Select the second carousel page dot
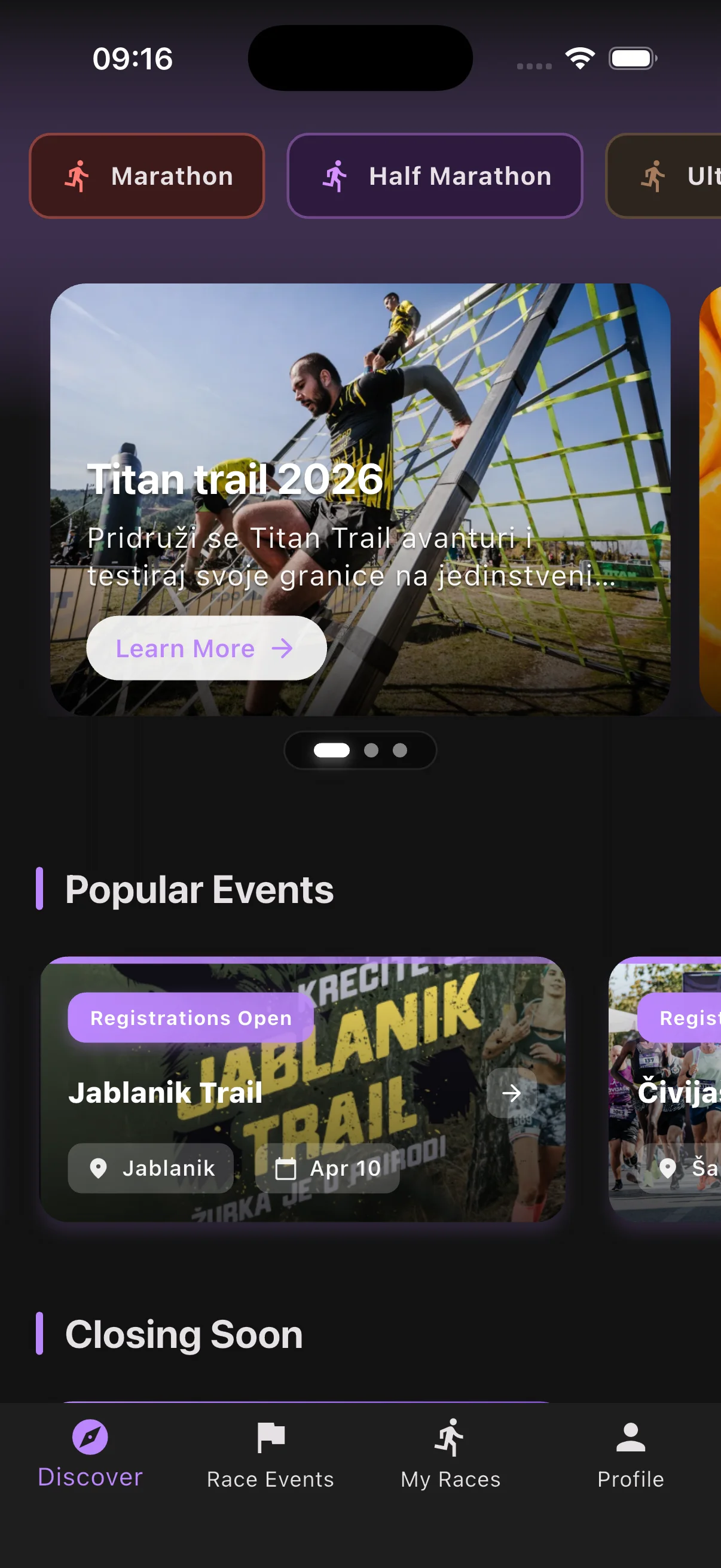Screen dimensions: 721x1568 [372, 750]
